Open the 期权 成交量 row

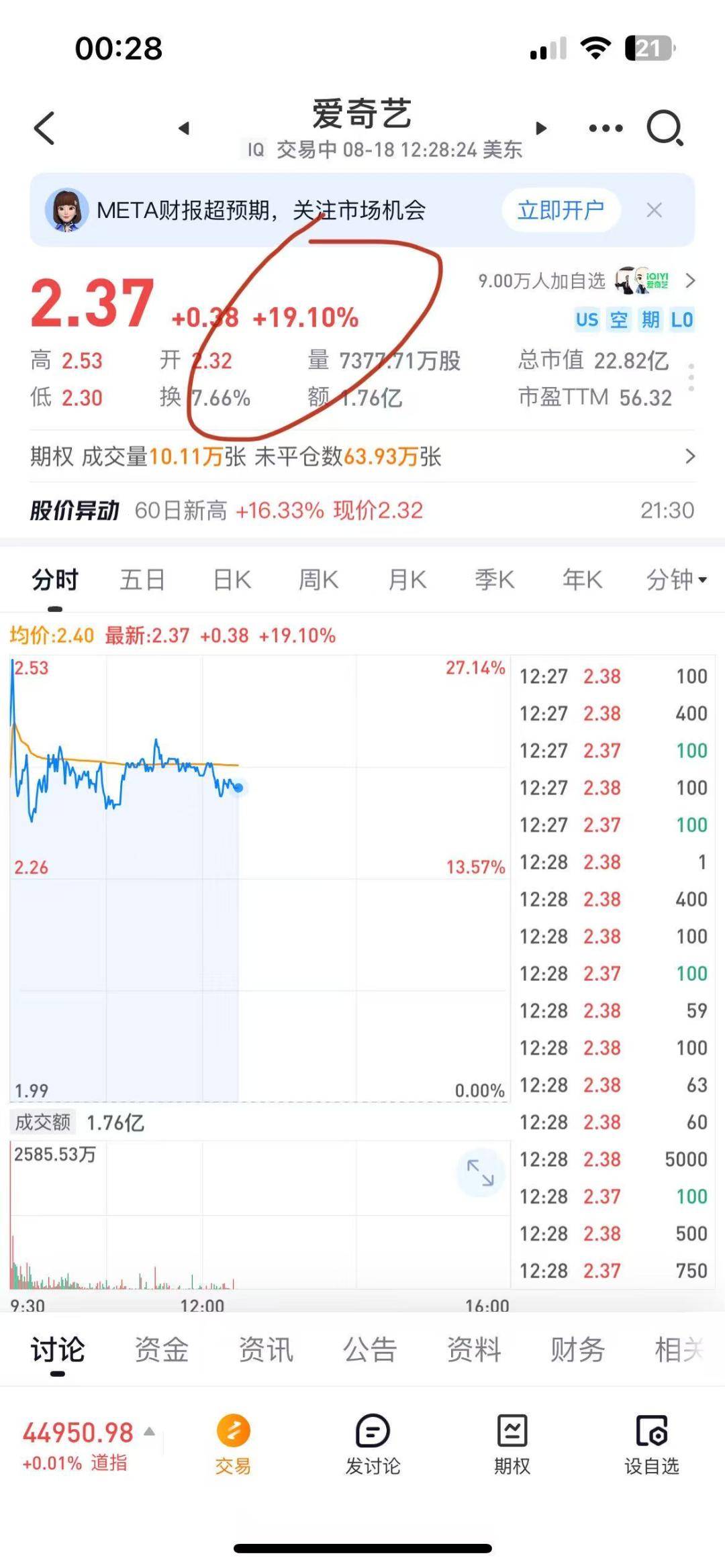tap(362, 457)
